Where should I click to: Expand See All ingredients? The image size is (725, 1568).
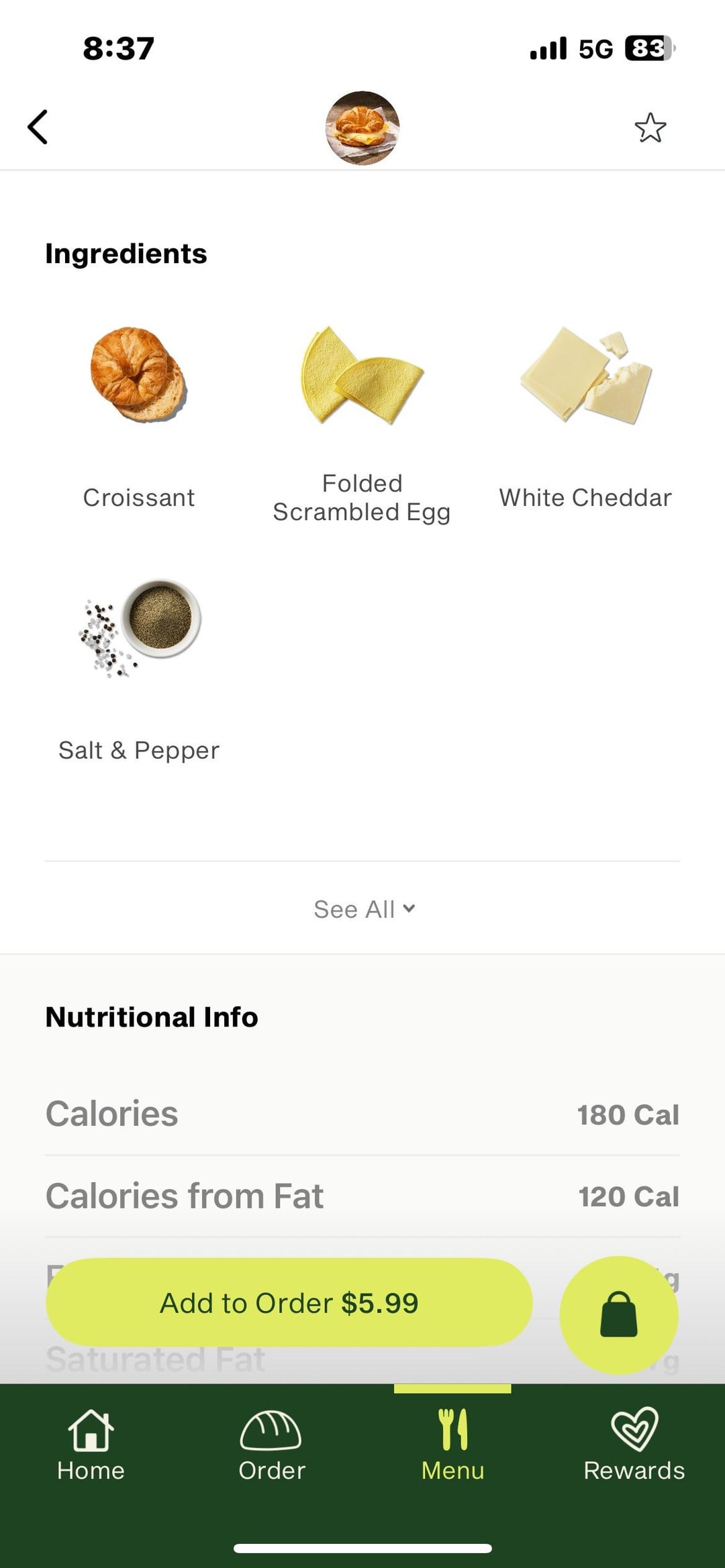pos(365,909)
